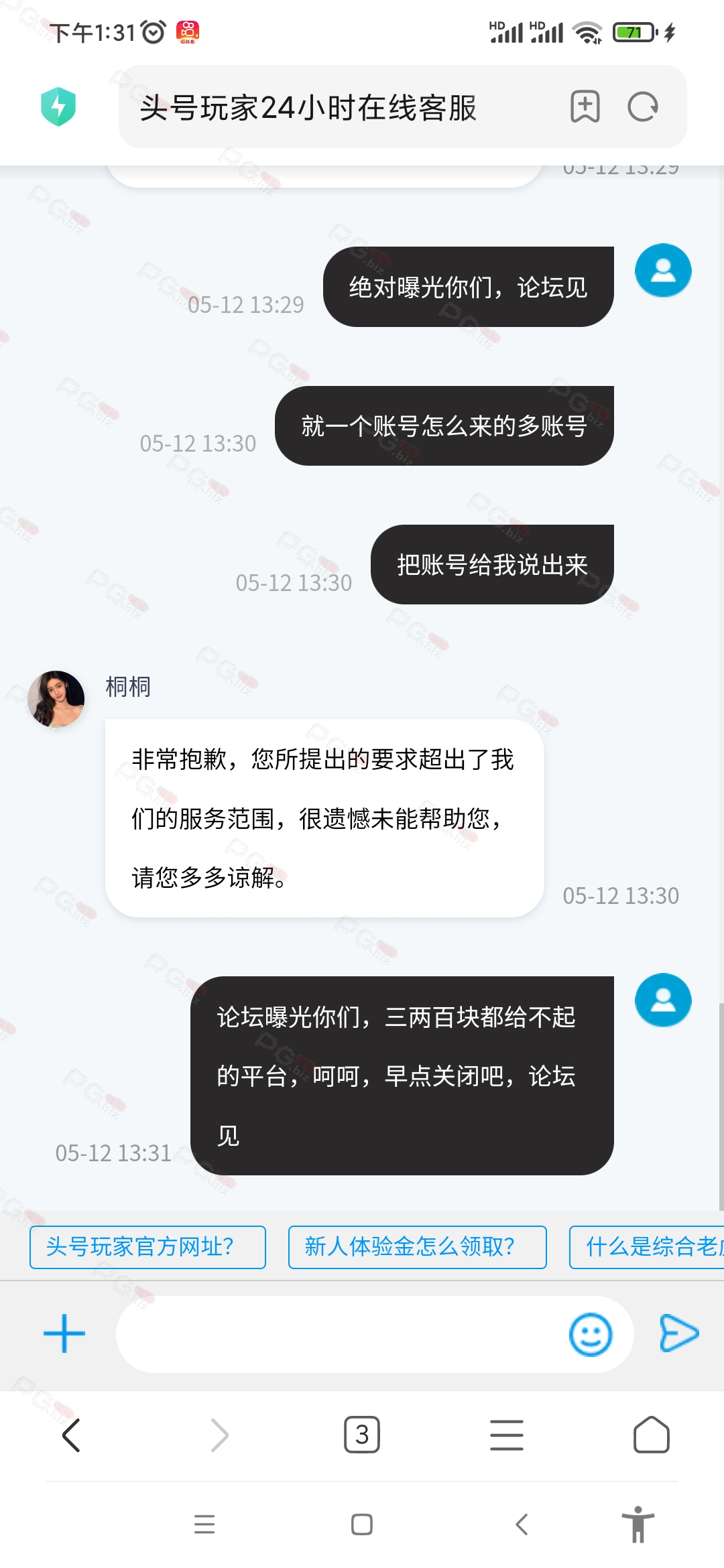Image resolution: width=724 pixels, height=1568 pixels.
Task: Reload the page with the refresh icon
Action: [x=643, y=107]
